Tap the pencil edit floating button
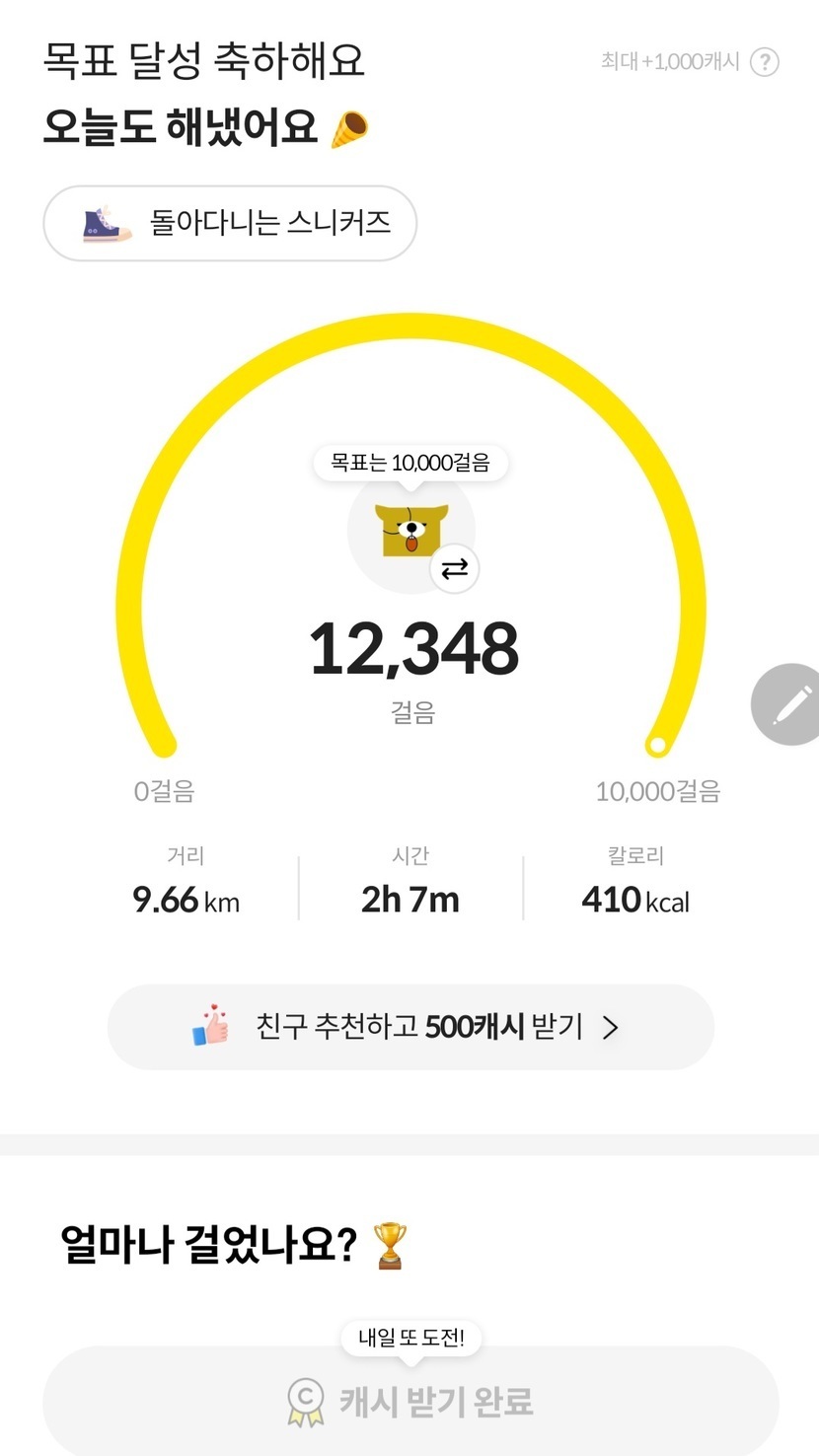 click(788, 704)
